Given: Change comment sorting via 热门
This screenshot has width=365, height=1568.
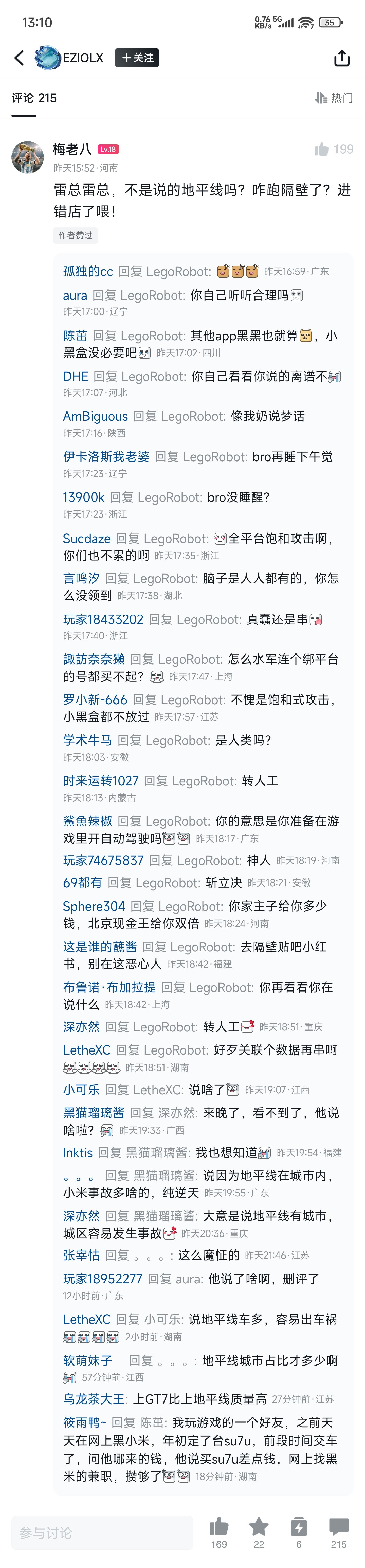Looking at the screenshot, I should 334,98.
